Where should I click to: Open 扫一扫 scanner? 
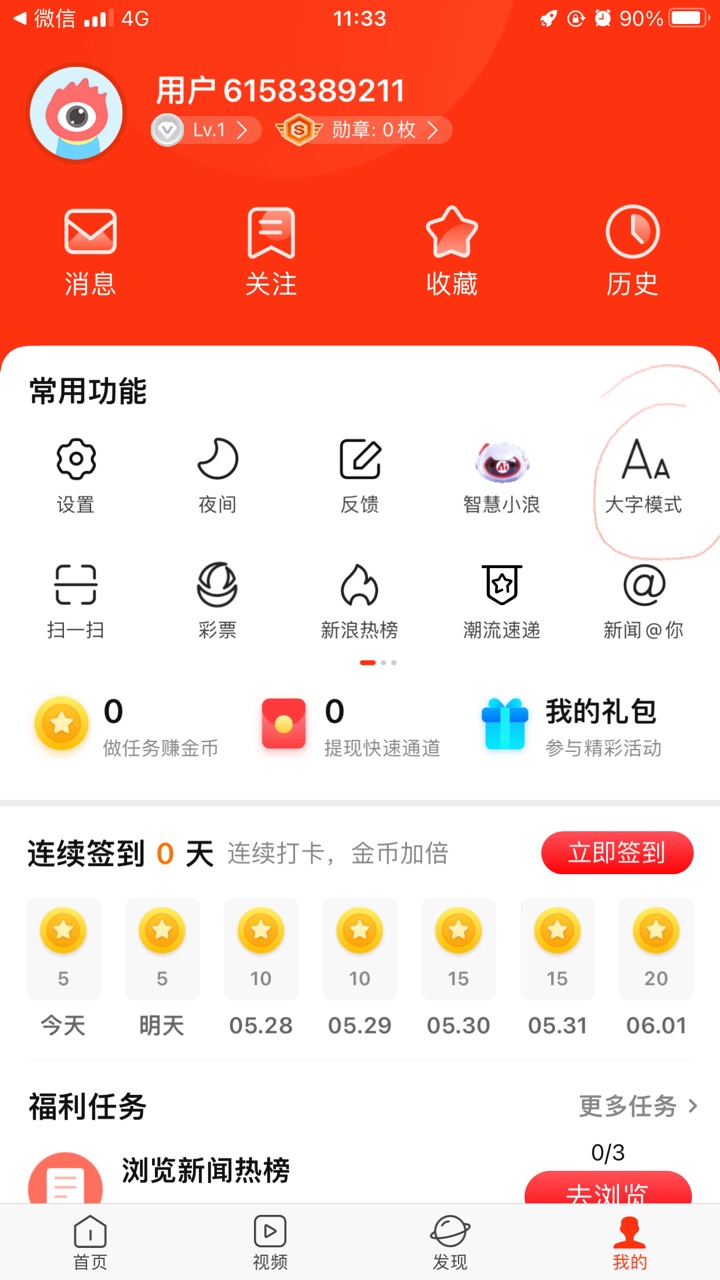pyautogui.click(x=76, y=600)
